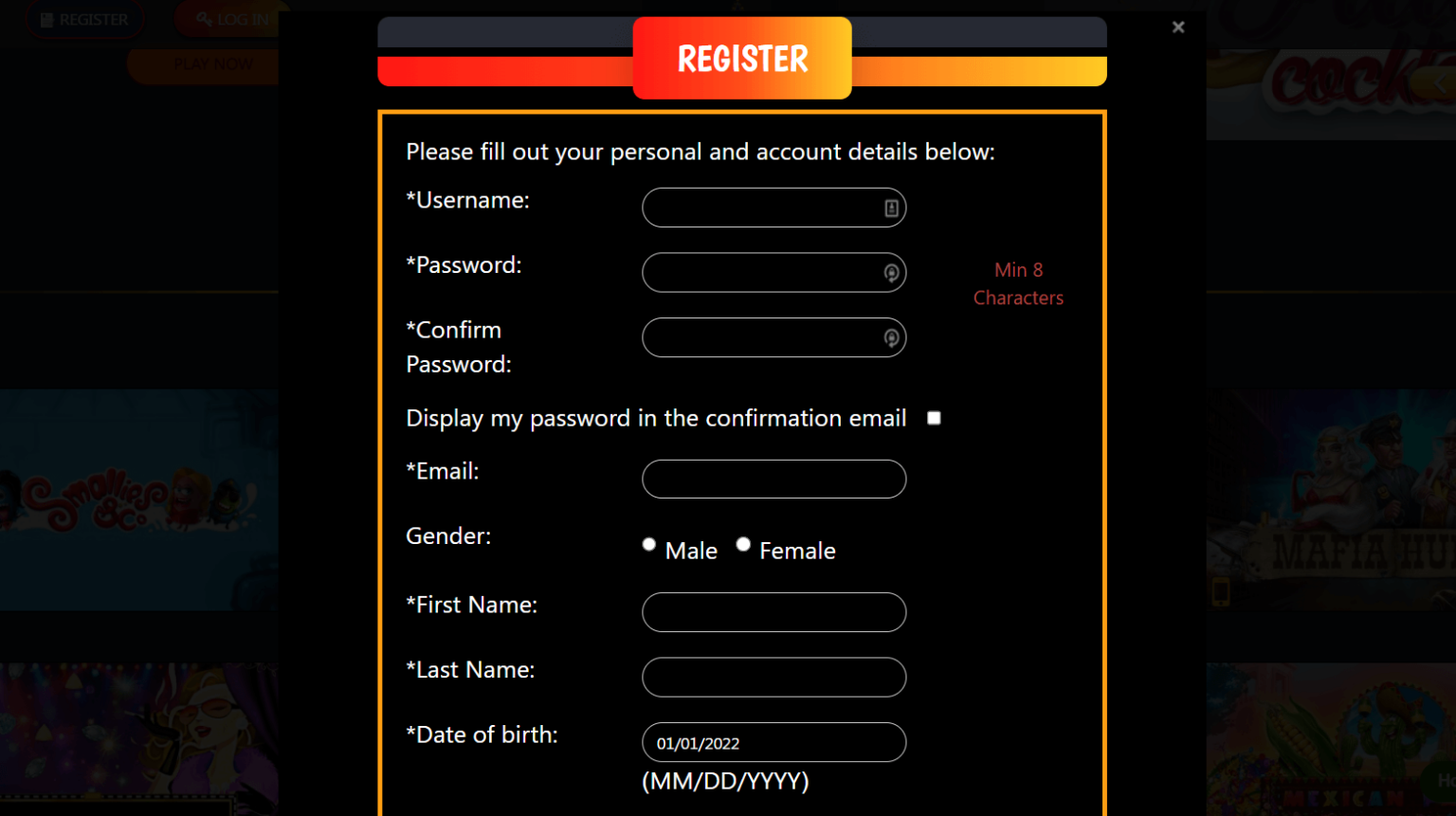Select Male gender option

(x=649, y=545)
